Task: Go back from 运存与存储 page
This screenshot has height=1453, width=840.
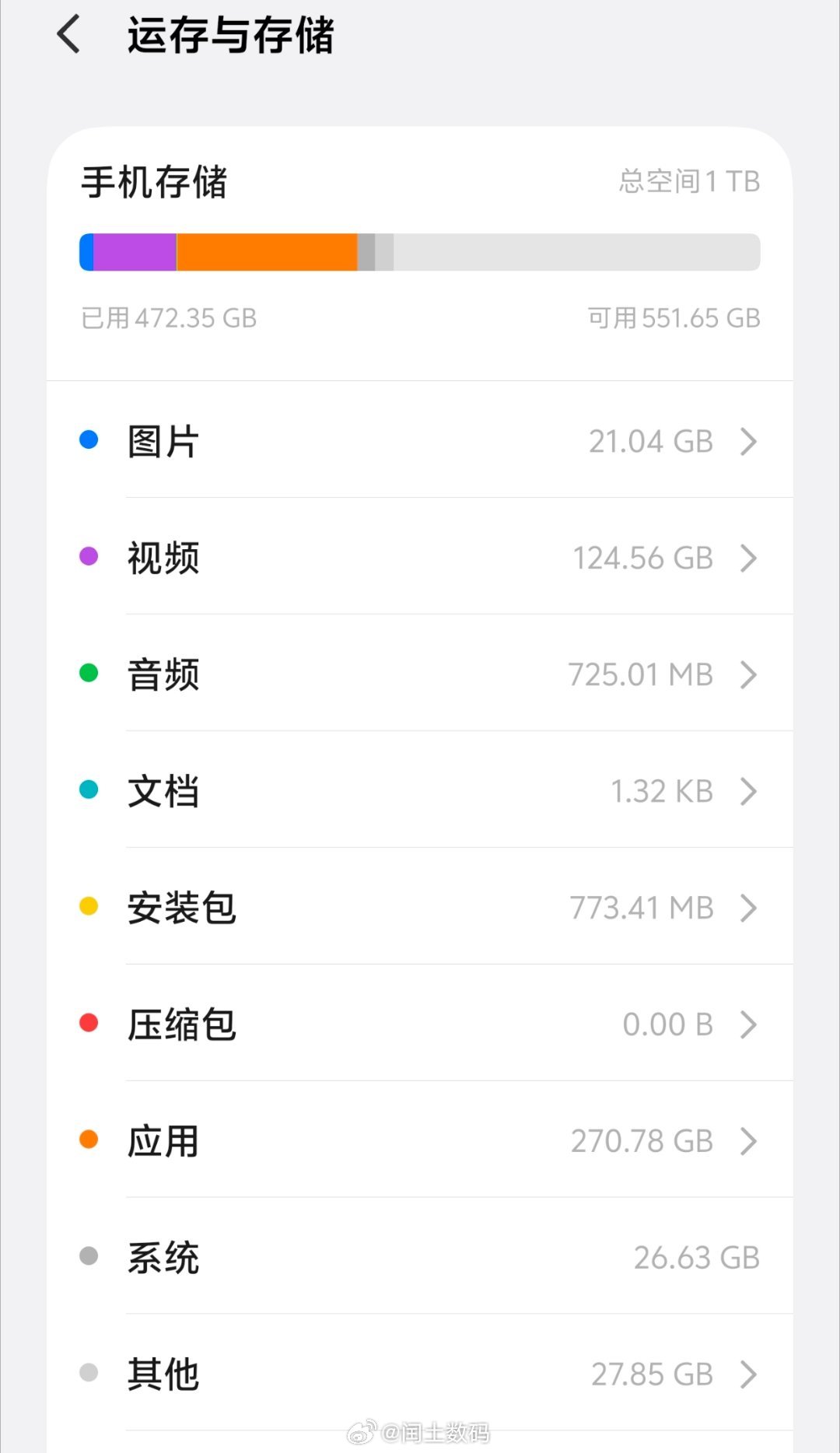Action: 69,36
